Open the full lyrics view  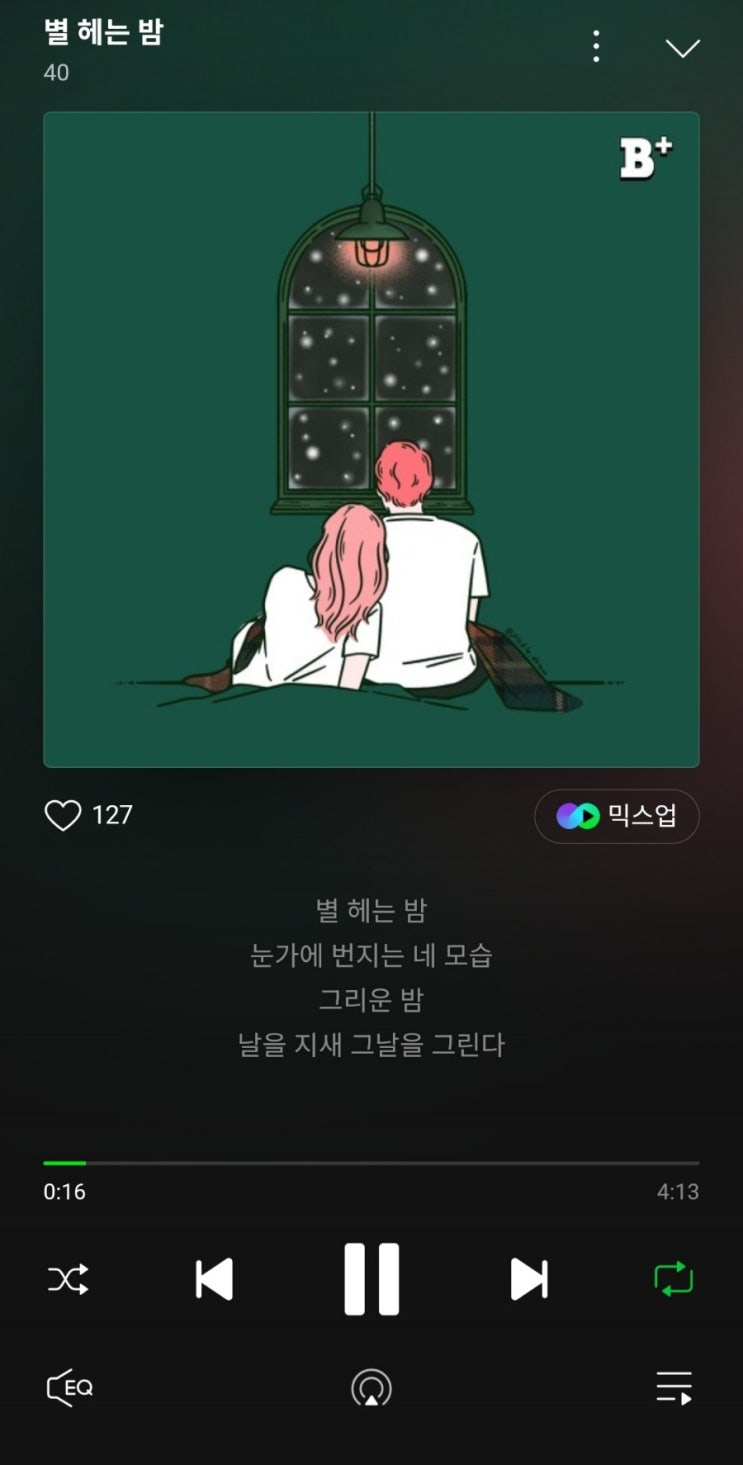(x=371, y=978)
